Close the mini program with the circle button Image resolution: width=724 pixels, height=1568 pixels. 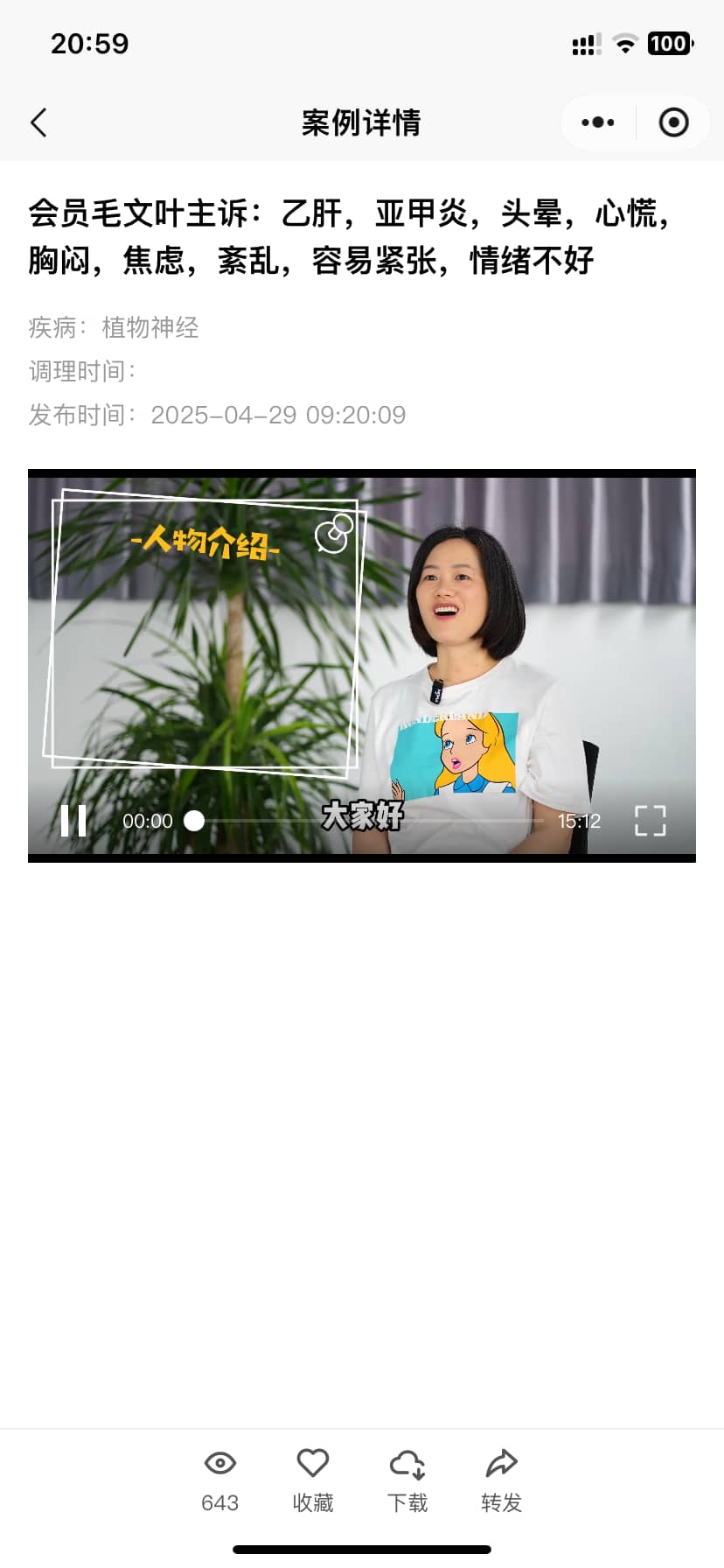point(673,122)
